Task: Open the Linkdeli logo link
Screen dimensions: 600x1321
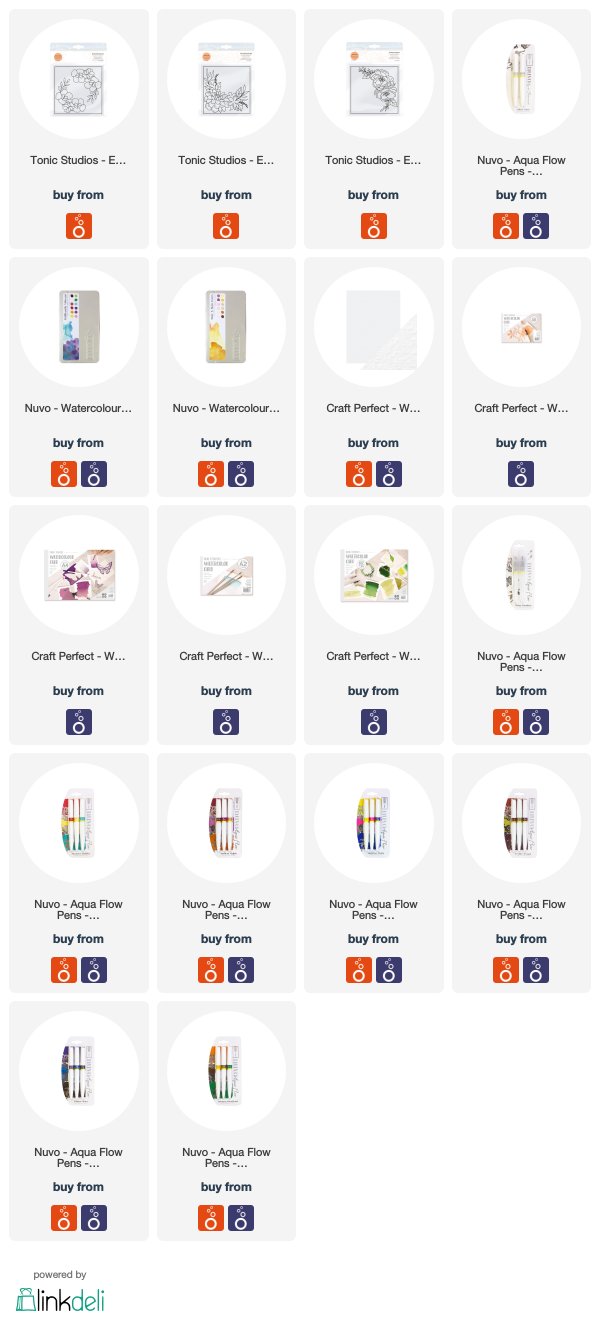Action: [60, 1298]
